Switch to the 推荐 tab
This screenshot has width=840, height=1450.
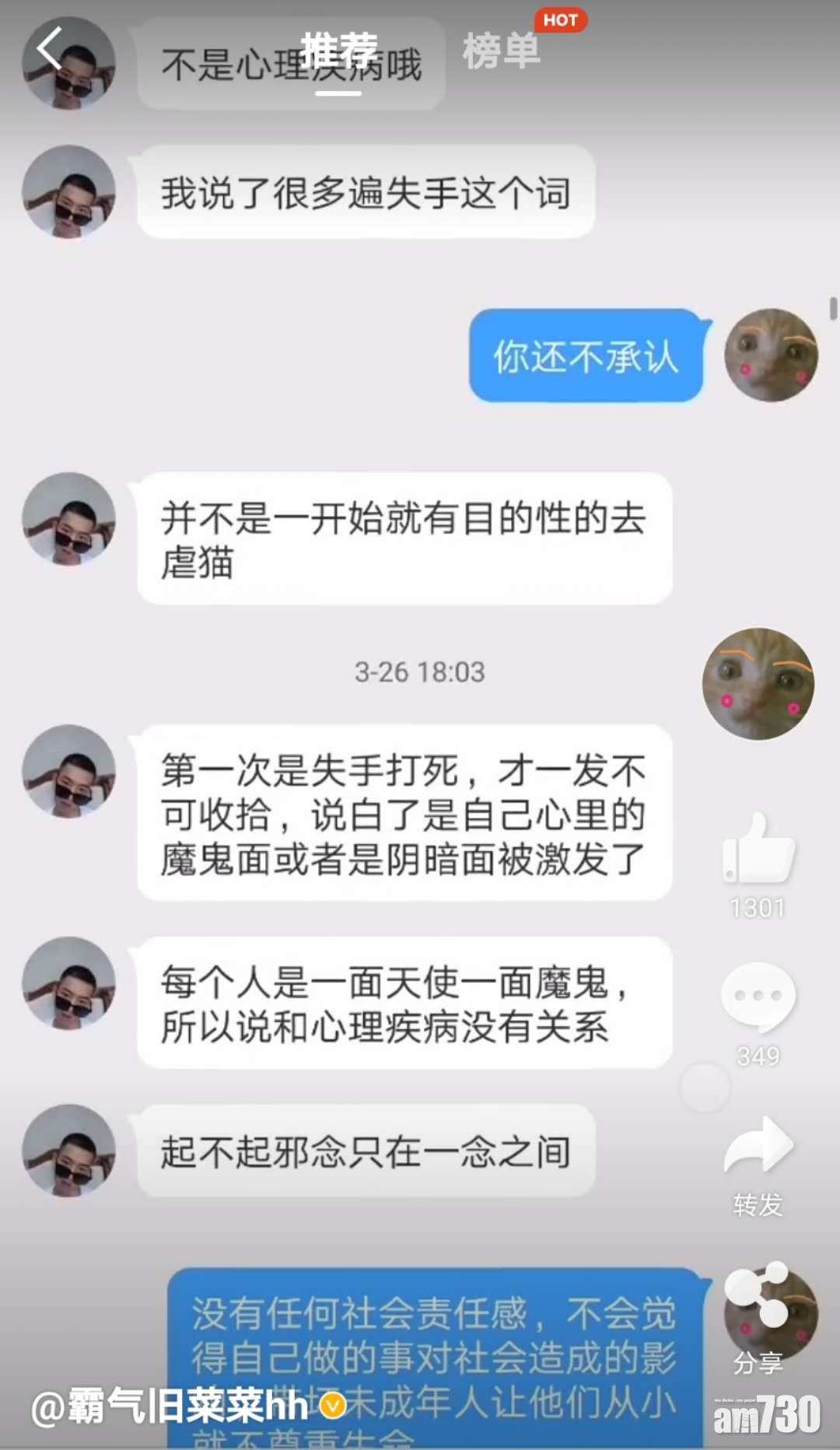[x=338, y=51]
